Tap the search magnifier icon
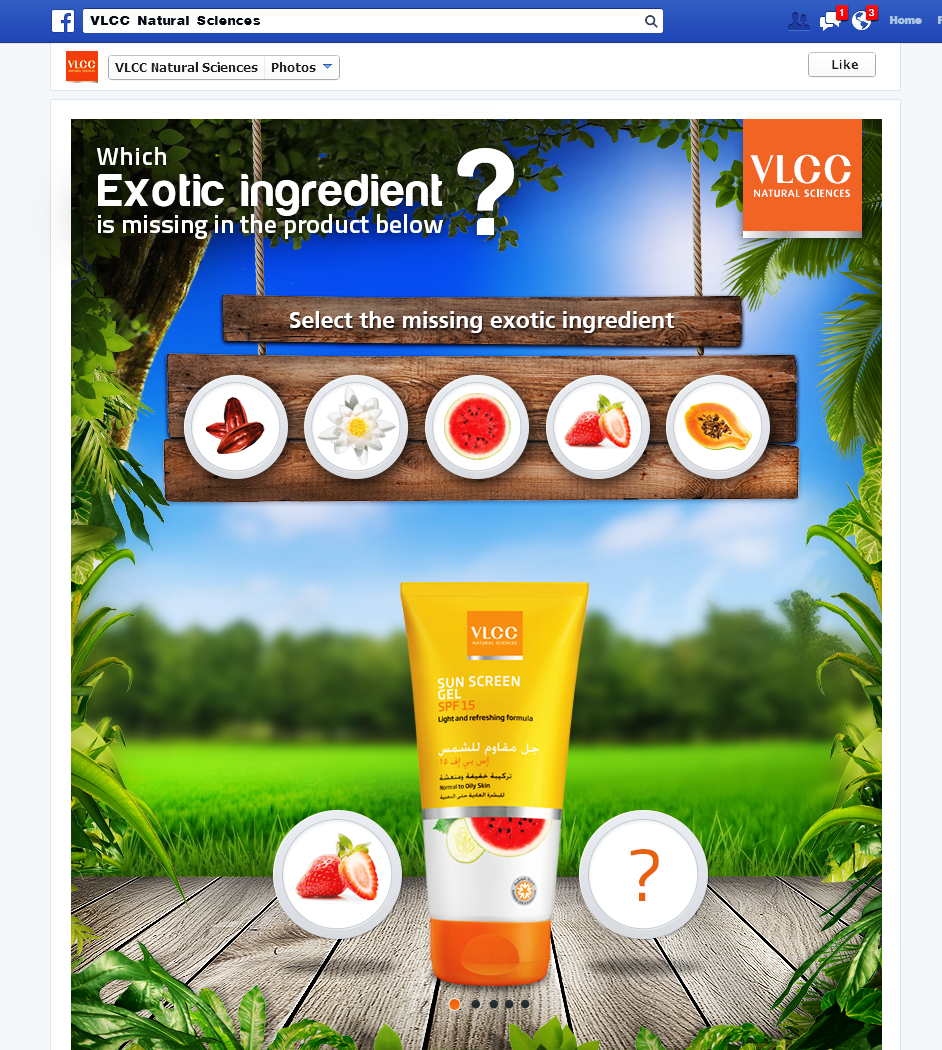The image size is (942, 1050). pyautogui.click(x=650, y=21)
